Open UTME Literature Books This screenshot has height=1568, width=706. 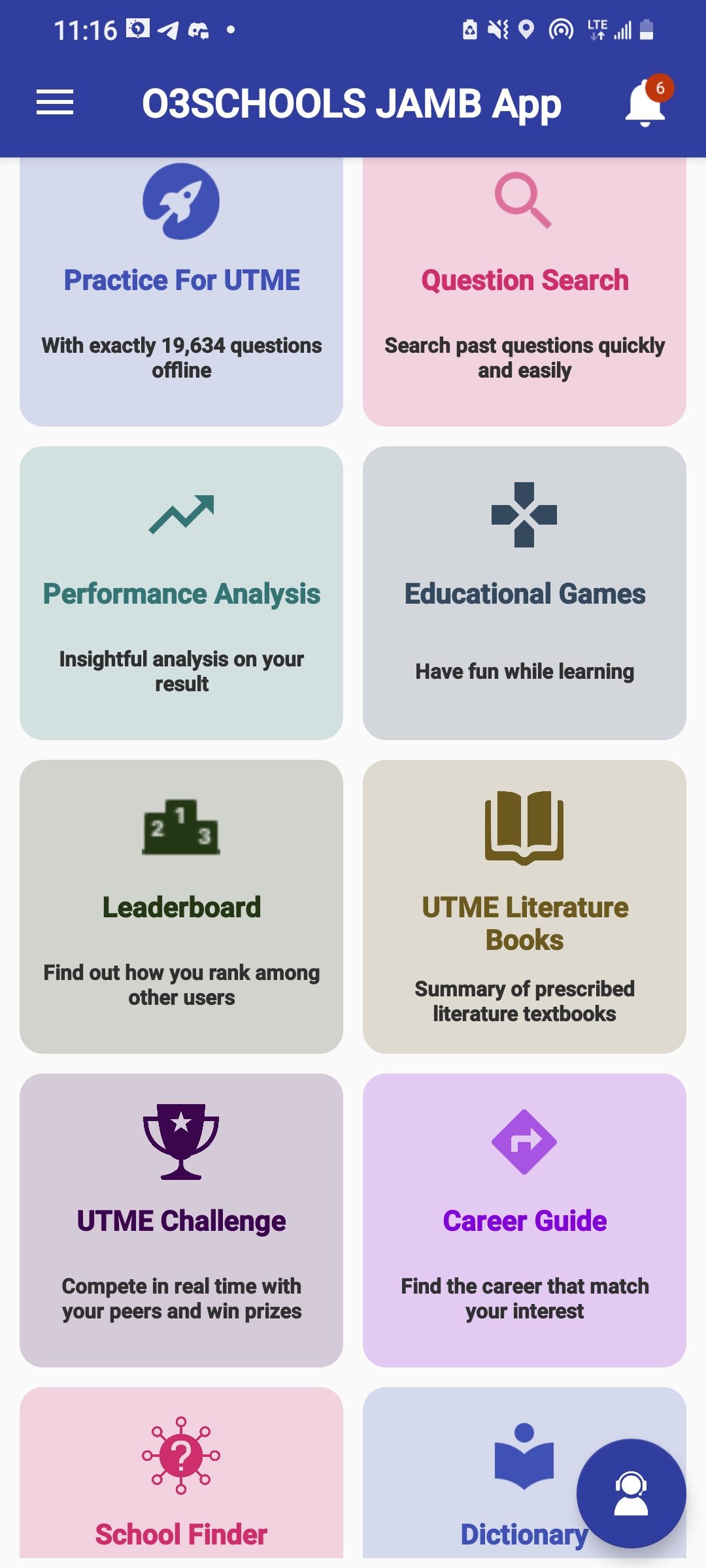(x=524, y=906)
